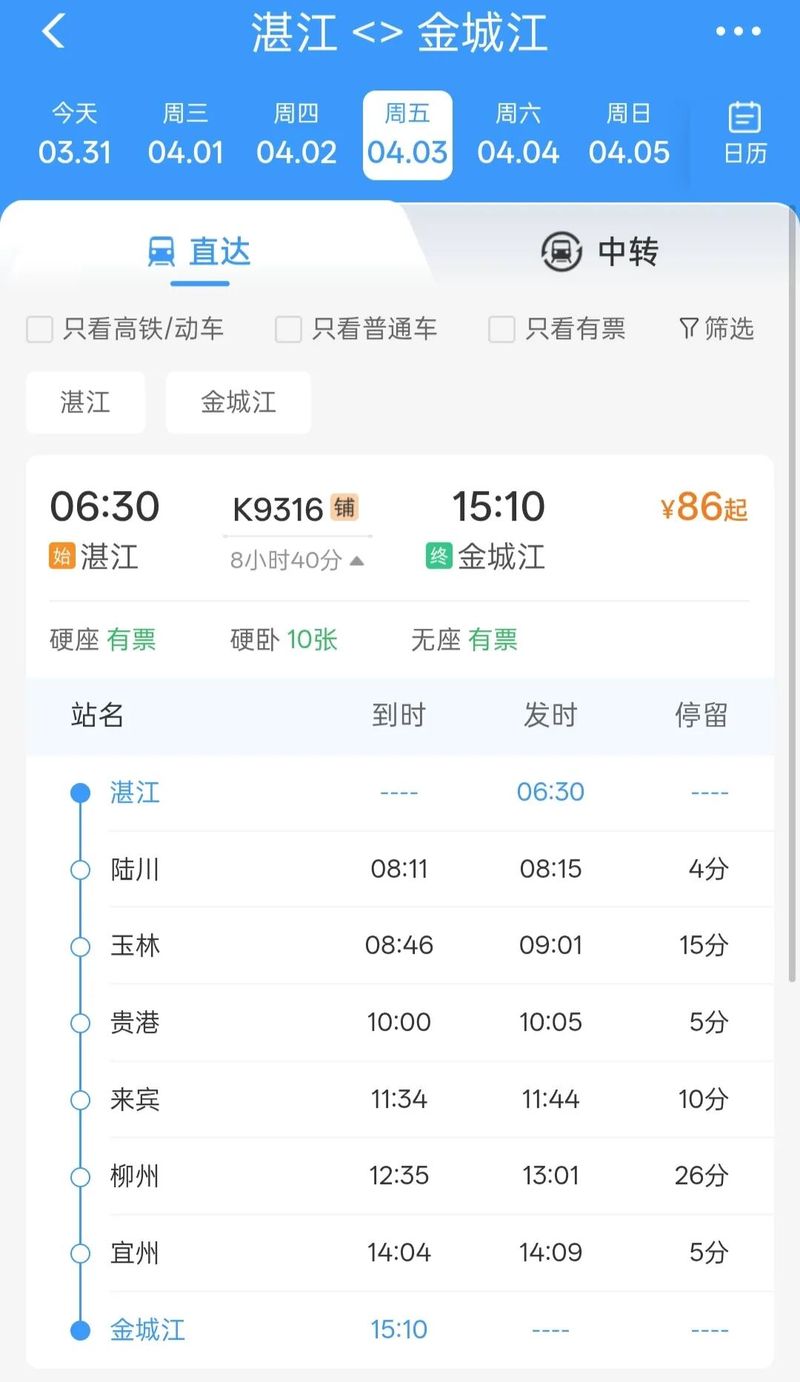Select the 今天 03.31 date
Viewport: 800px width, 1382px height.
point(76,133)
